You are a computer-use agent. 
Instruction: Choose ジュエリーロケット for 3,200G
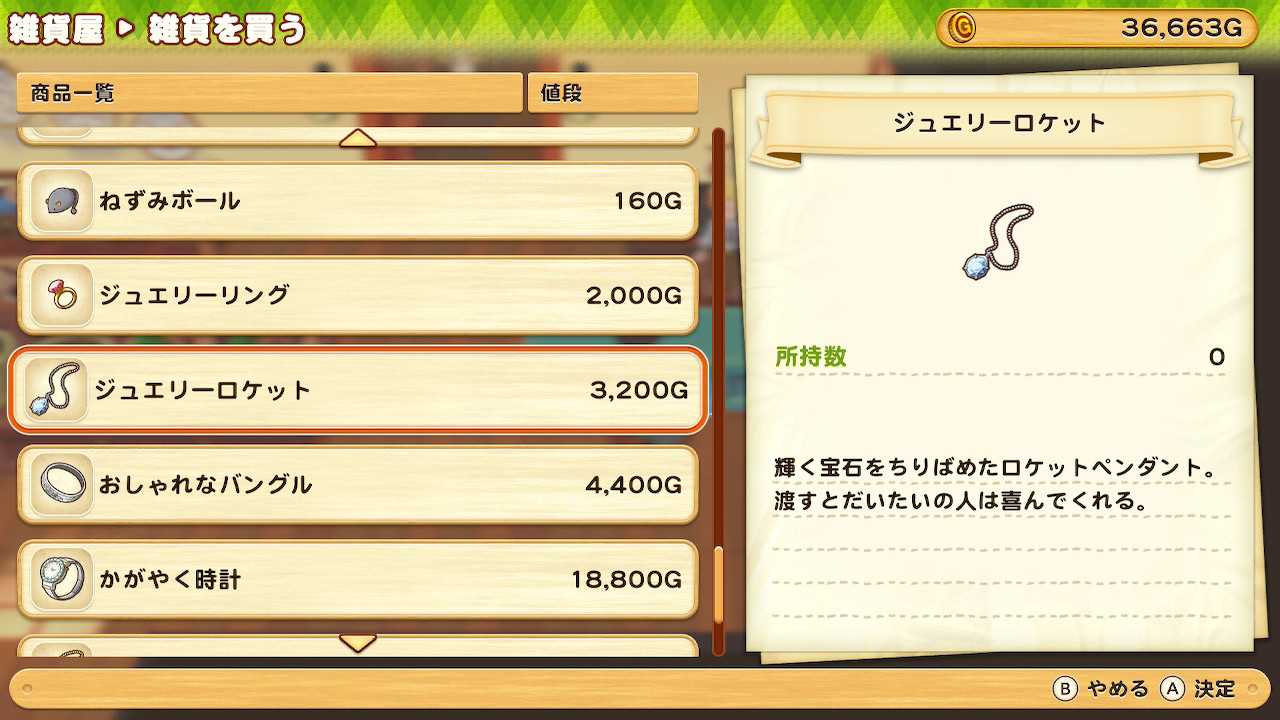357,390
